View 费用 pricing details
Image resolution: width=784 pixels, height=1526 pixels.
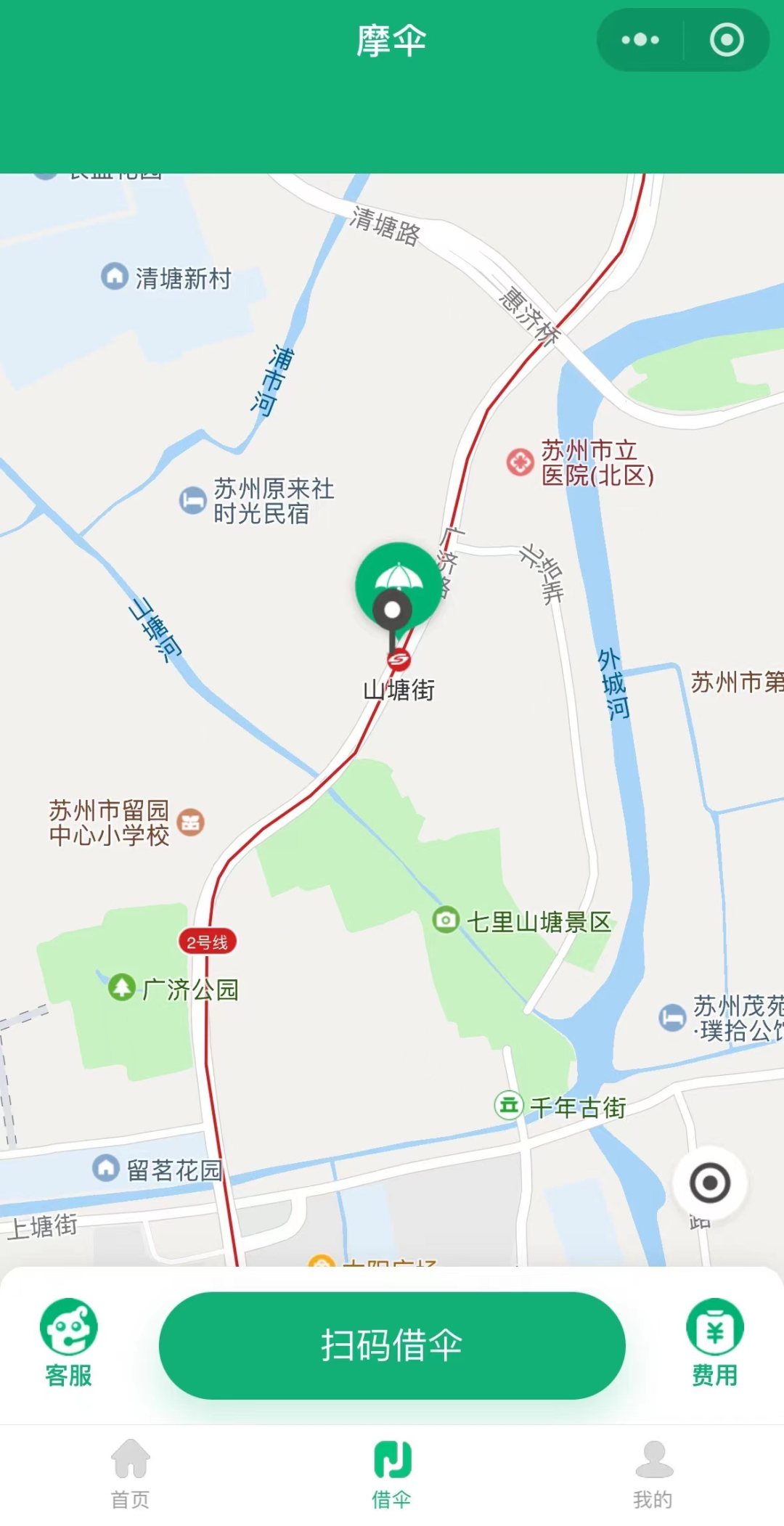(x=714, y=1343)
